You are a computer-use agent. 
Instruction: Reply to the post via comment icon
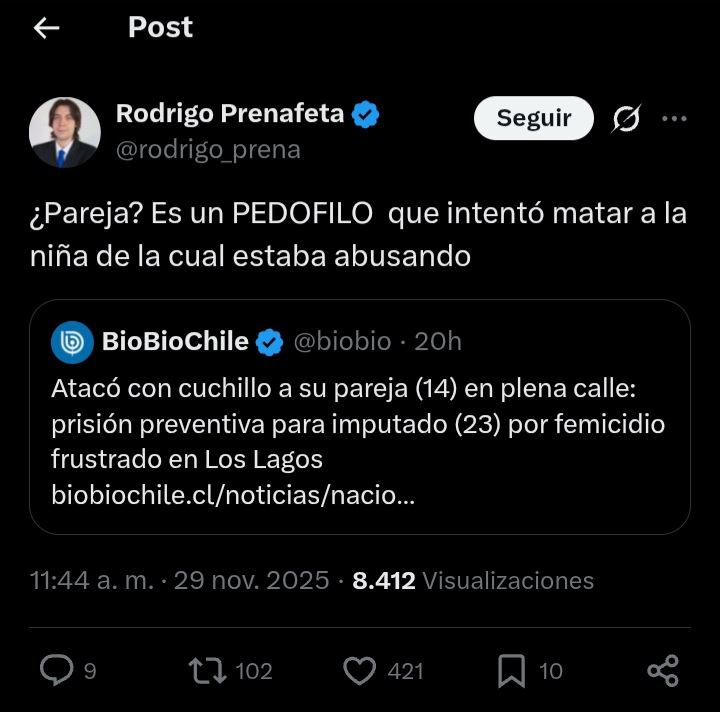(x=56, y=670)
